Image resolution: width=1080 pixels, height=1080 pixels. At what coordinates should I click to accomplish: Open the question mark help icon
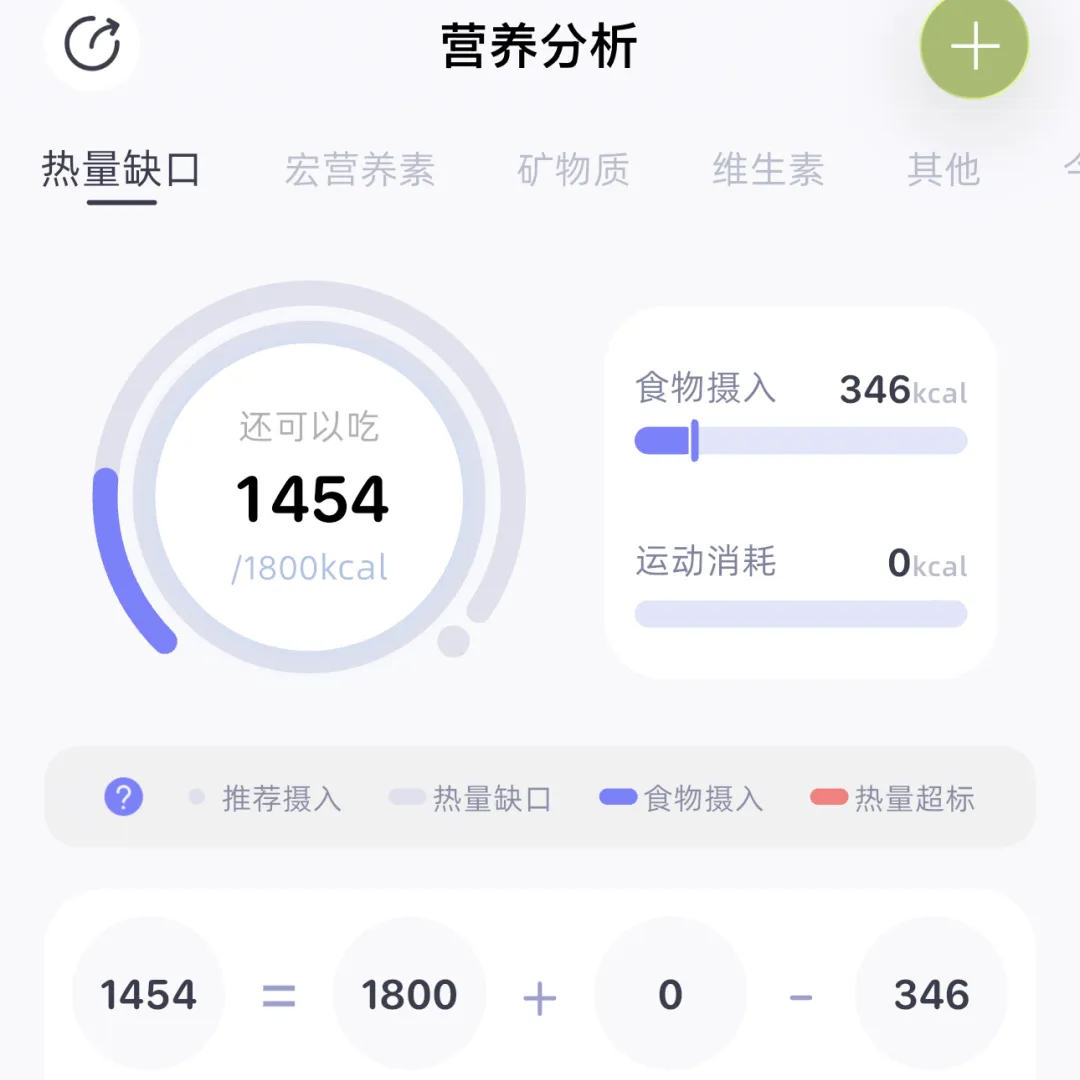[124, 797]
